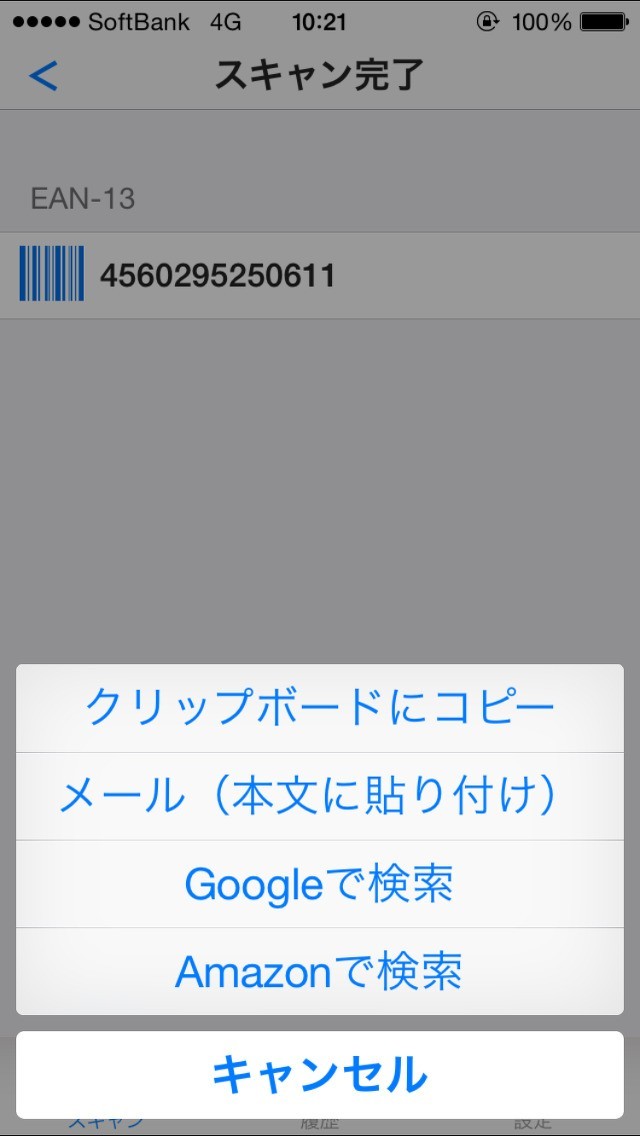Dismiss the sheet with キャンセル

[320, 1075]
